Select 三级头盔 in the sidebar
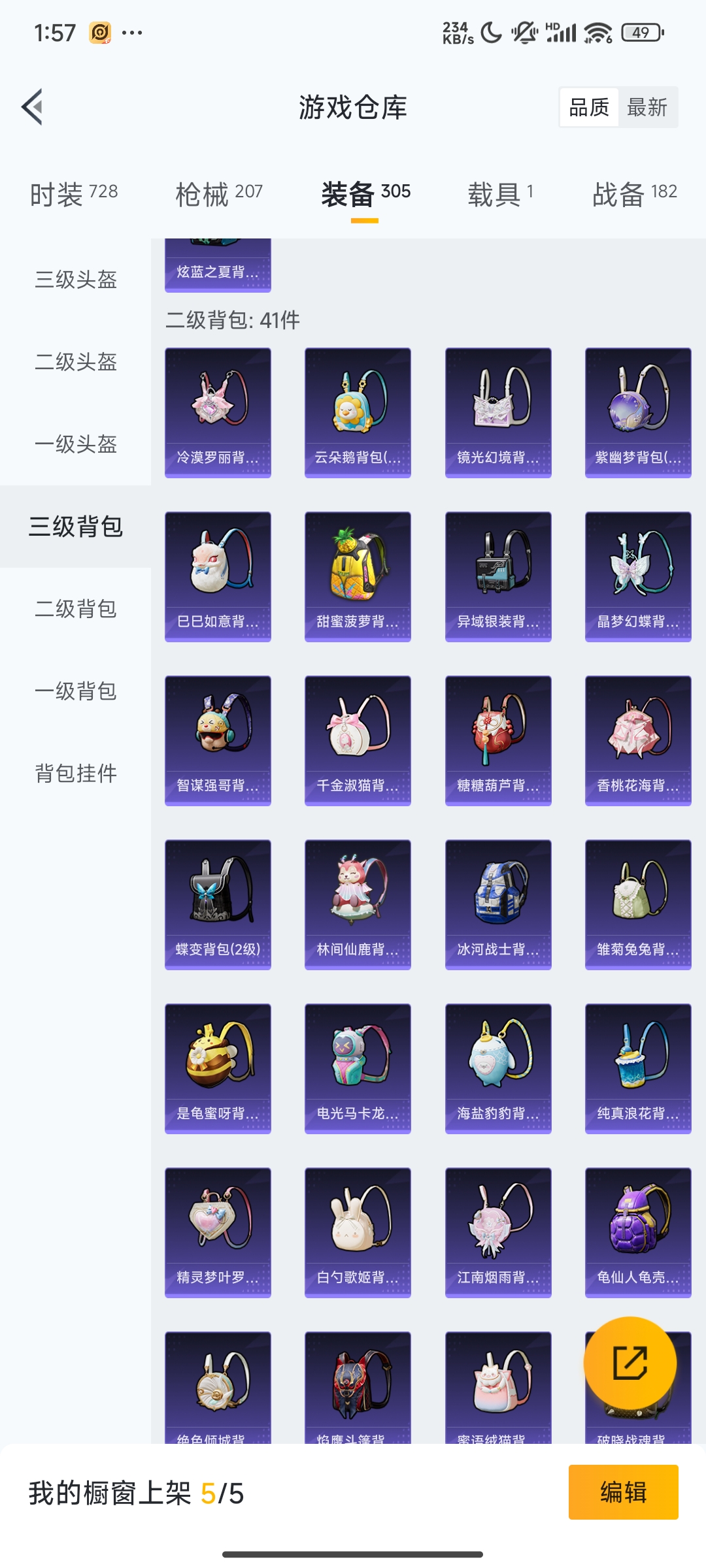 [x=76, y=280]
